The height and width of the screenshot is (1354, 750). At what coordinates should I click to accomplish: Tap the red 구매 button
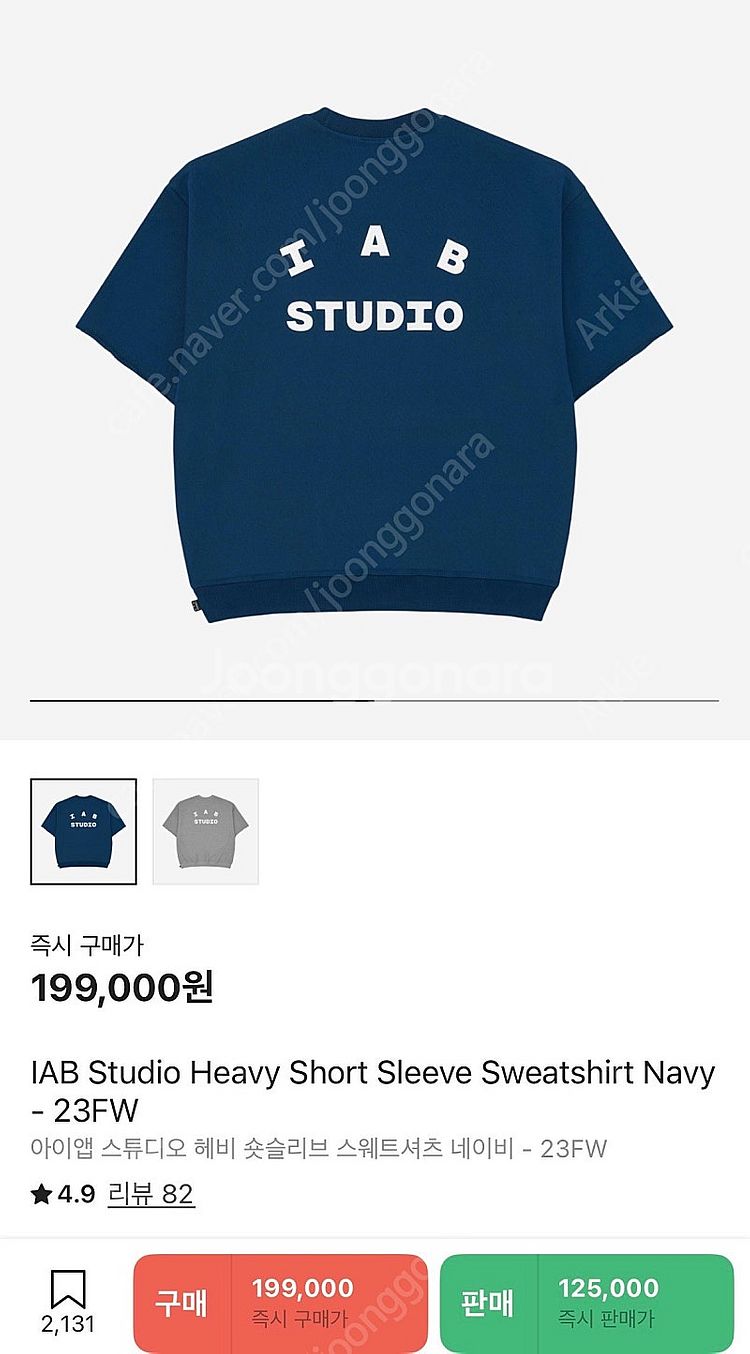[x=280, y=1303]
